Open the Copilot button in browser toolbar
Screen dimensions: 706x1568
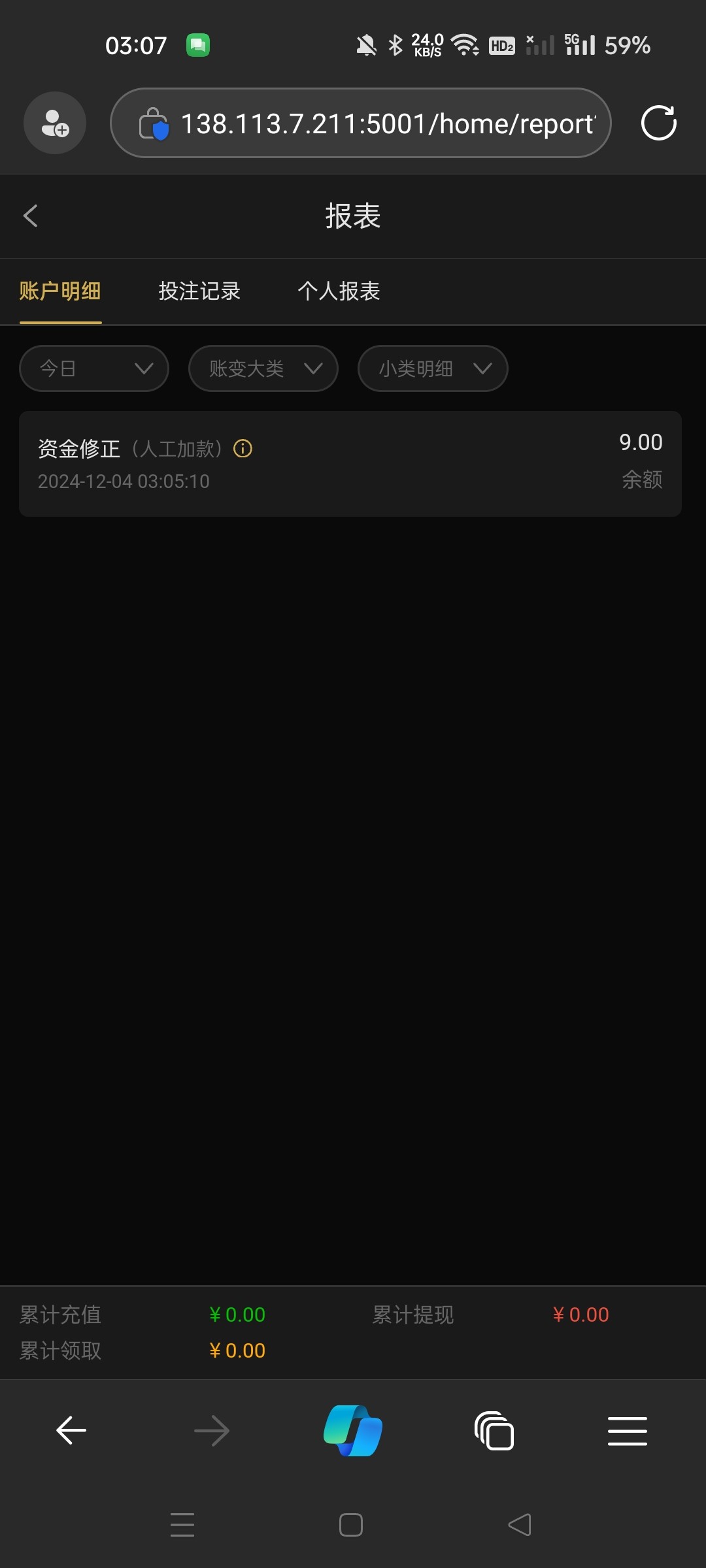click(353, 1431)
